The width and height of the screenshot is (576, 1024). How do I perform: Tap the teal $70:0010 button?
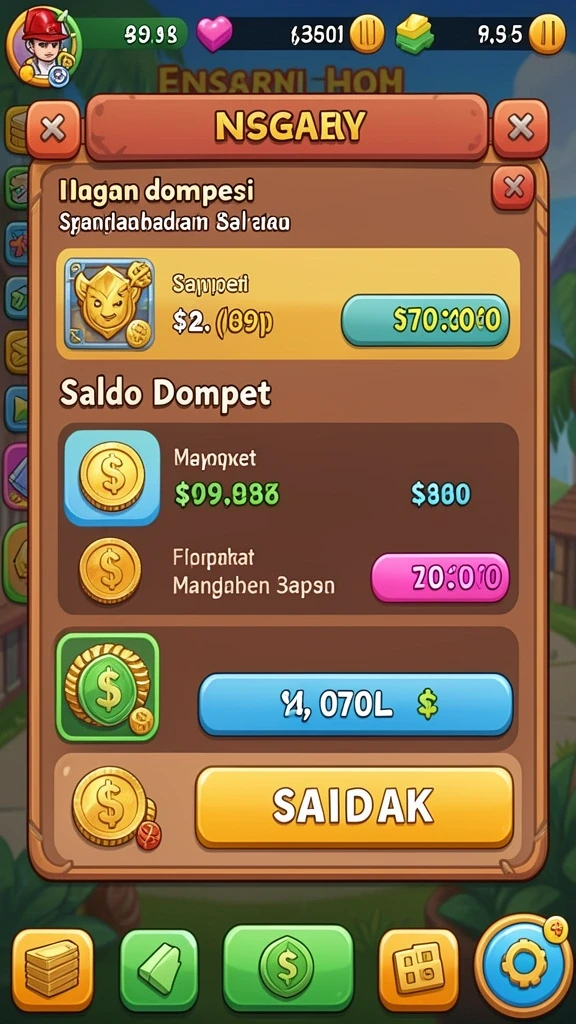point(425,320)
